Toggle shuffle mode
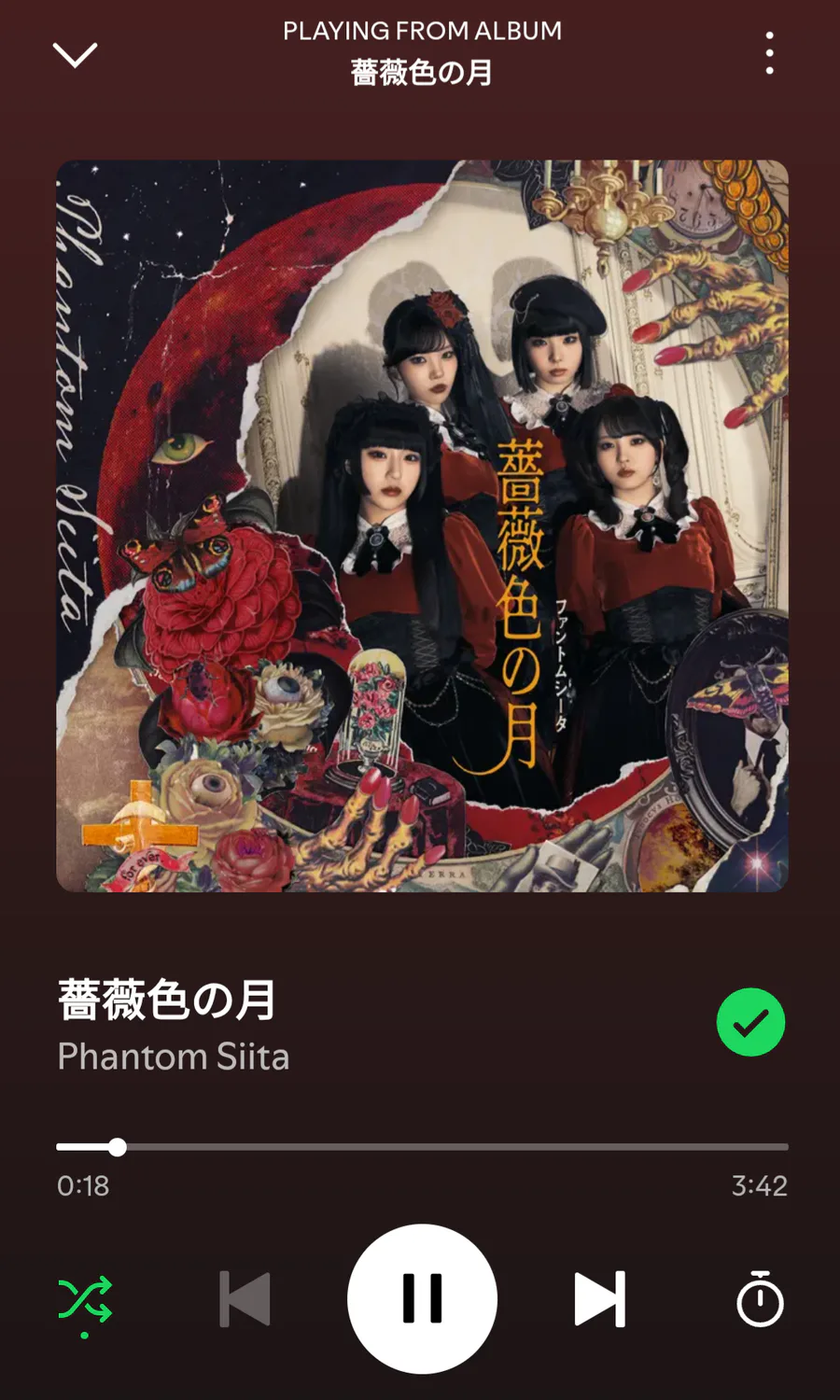Screen dimensions: 840x1400 click(x=85, y=1299)
